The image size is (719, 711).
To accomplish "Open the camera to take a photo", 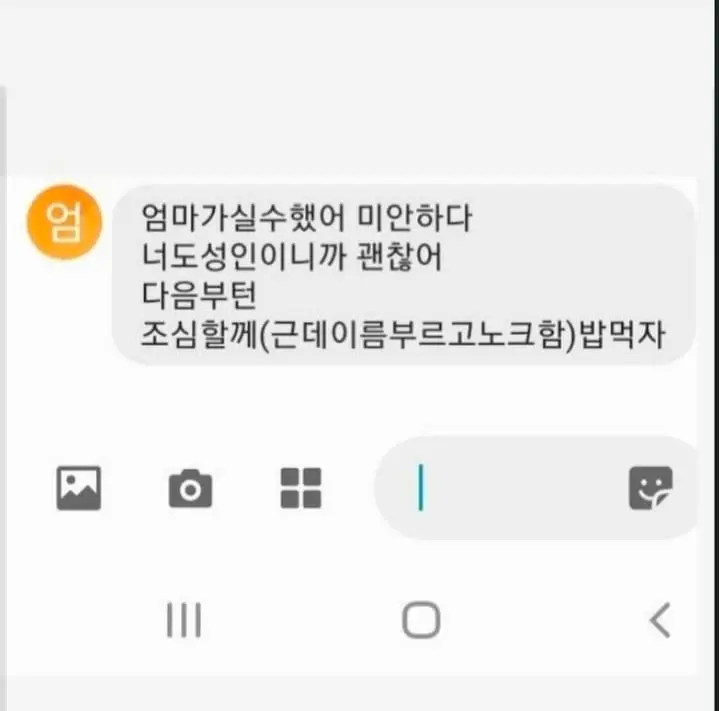I will [190, 489].
